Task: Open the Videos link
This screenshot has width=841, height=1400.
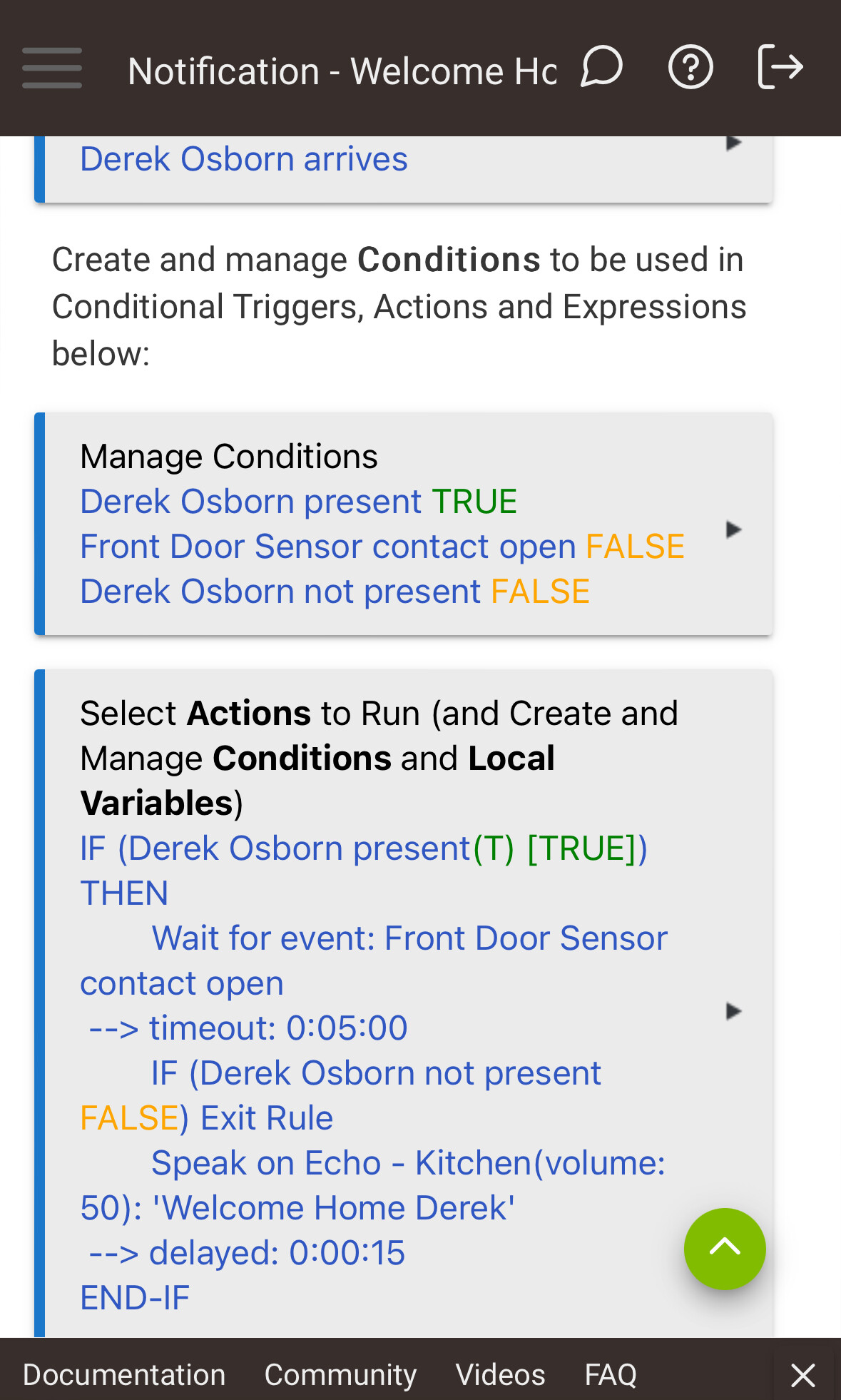Action: [x=500, y=1374]
